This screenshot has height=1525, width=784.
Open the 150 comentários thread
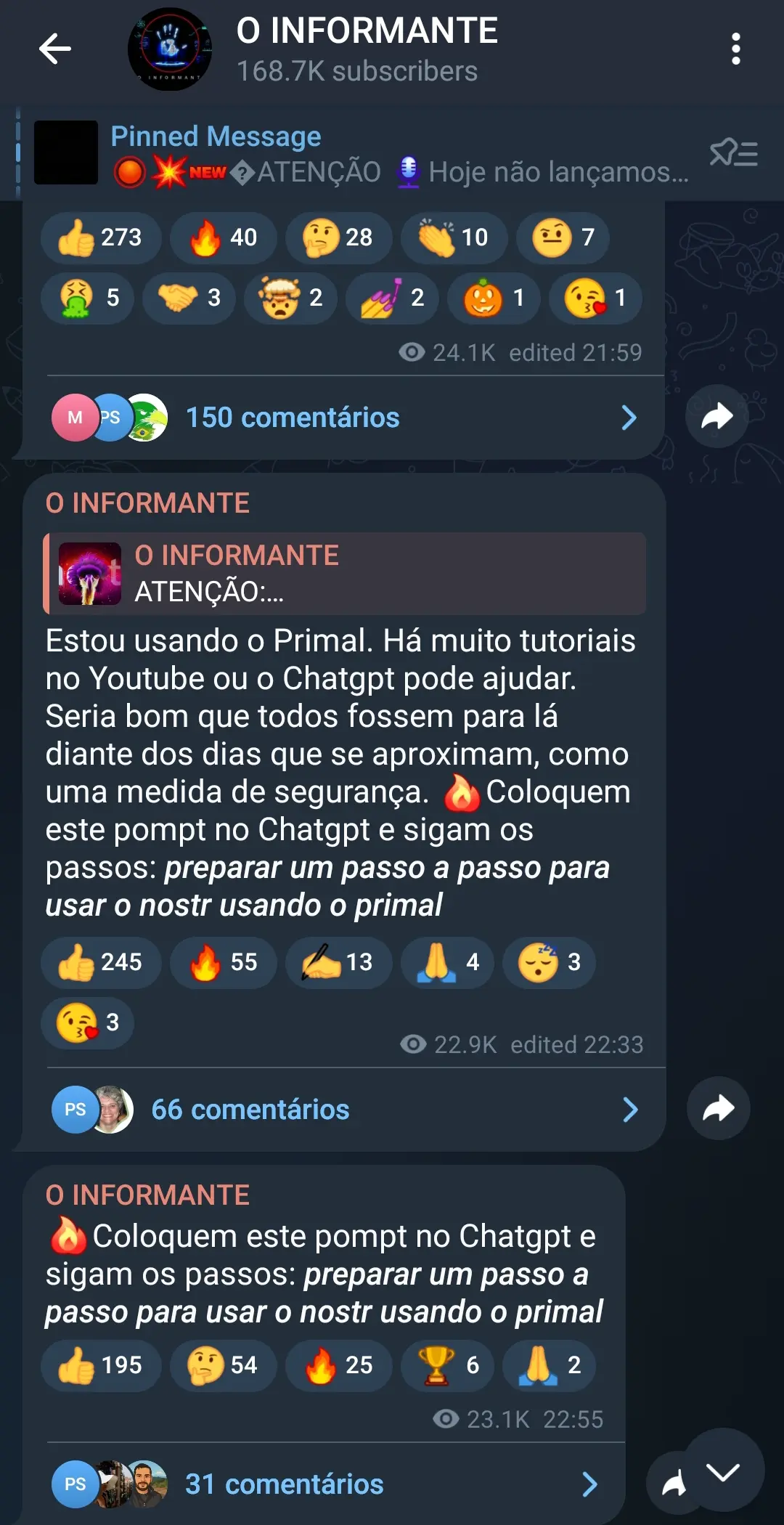click(345, 418)
